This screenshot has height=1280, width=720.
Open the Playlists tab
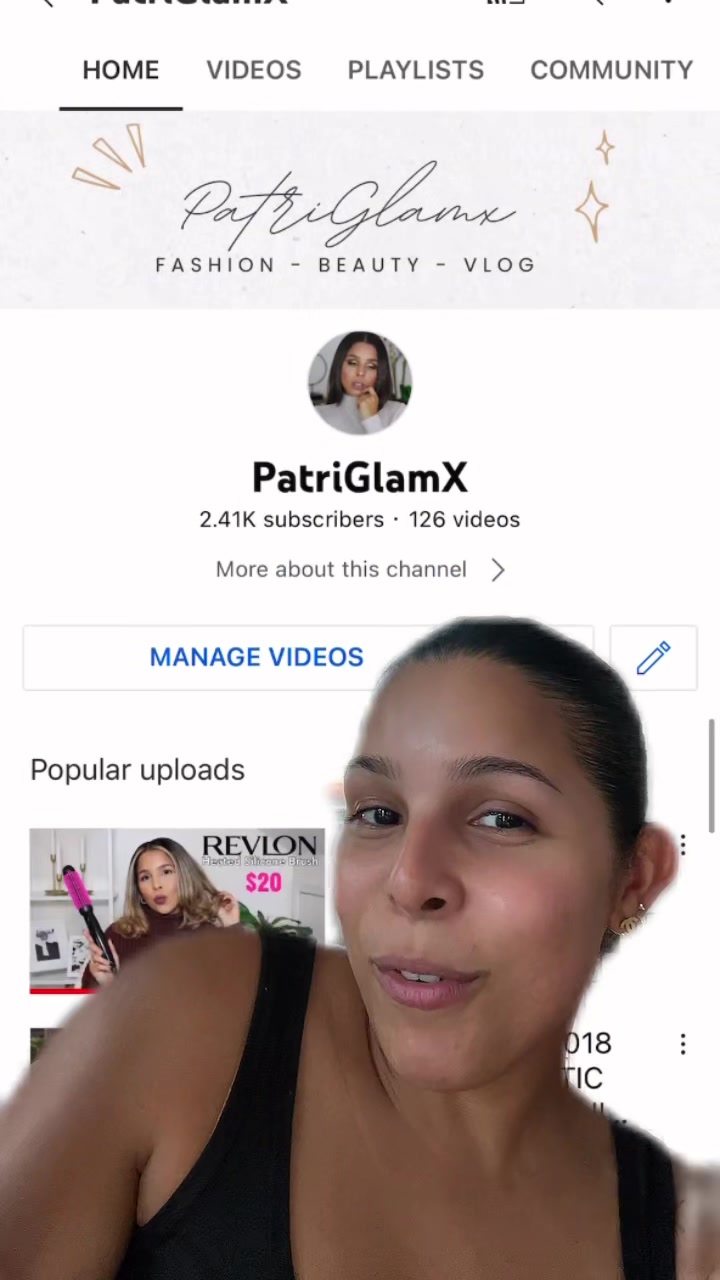pyautogui.click(x=415, y=70)
